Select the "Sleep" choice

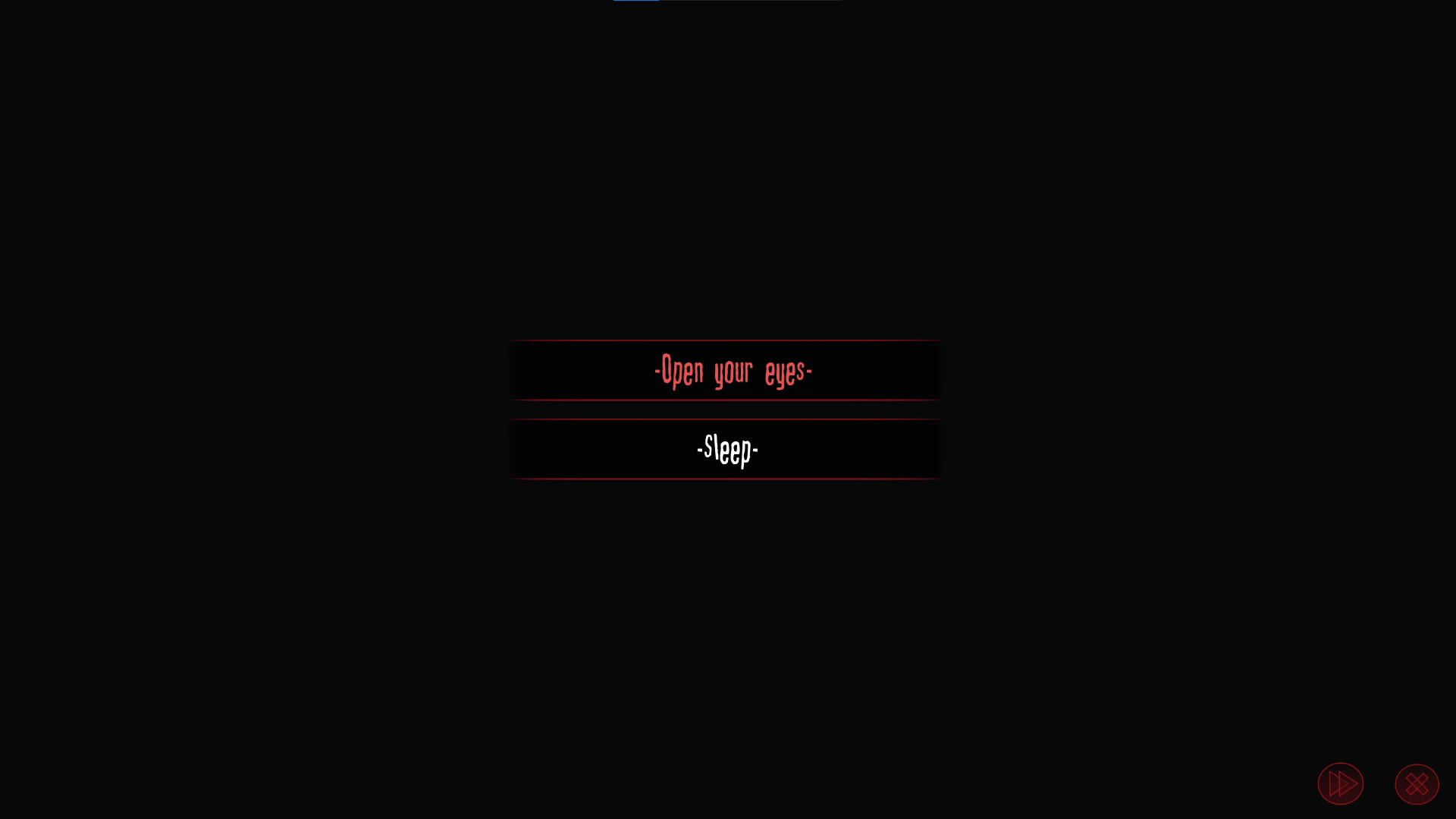726,450
